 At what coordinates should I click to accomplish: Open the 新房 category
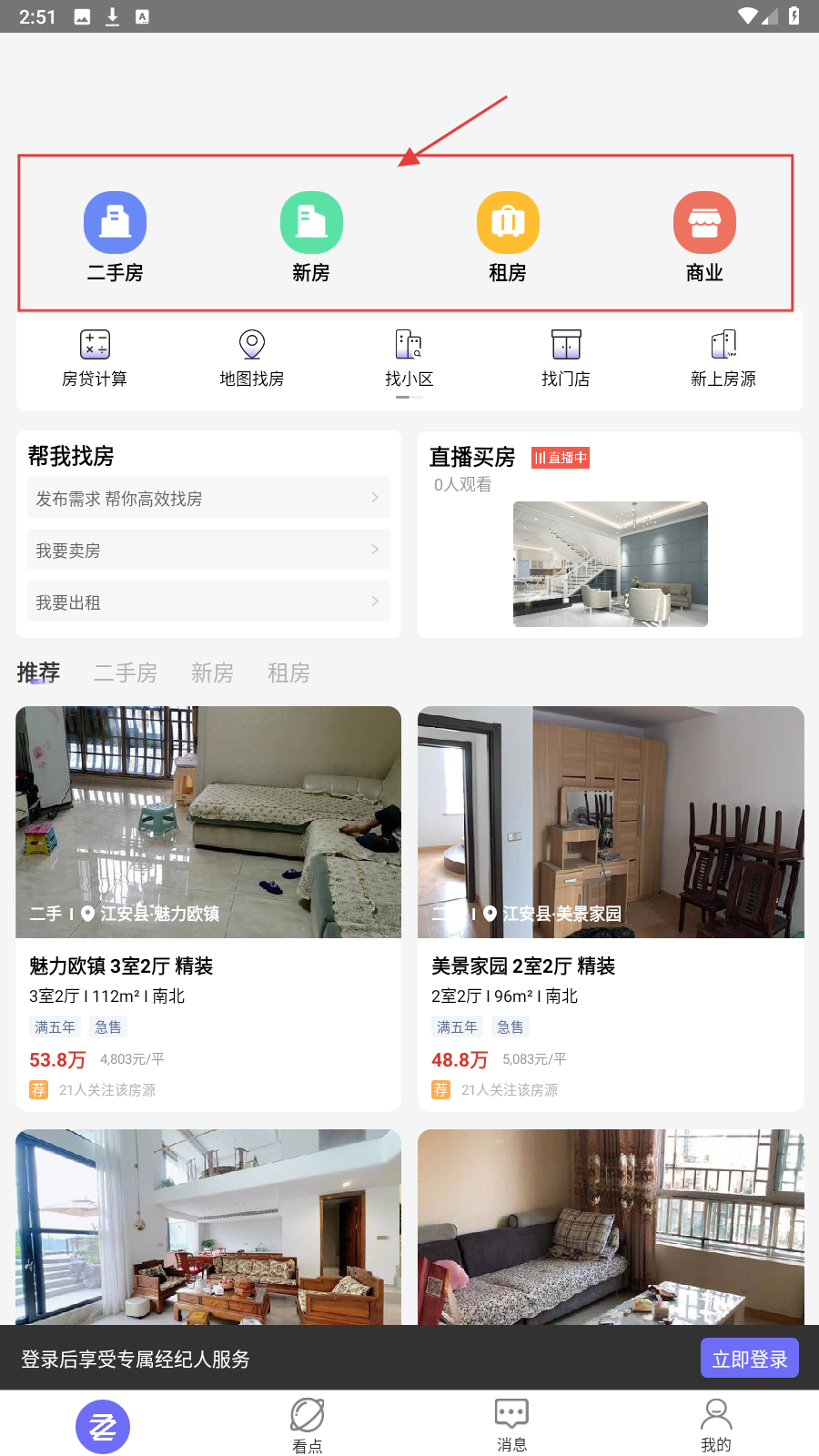pos(311,236)
